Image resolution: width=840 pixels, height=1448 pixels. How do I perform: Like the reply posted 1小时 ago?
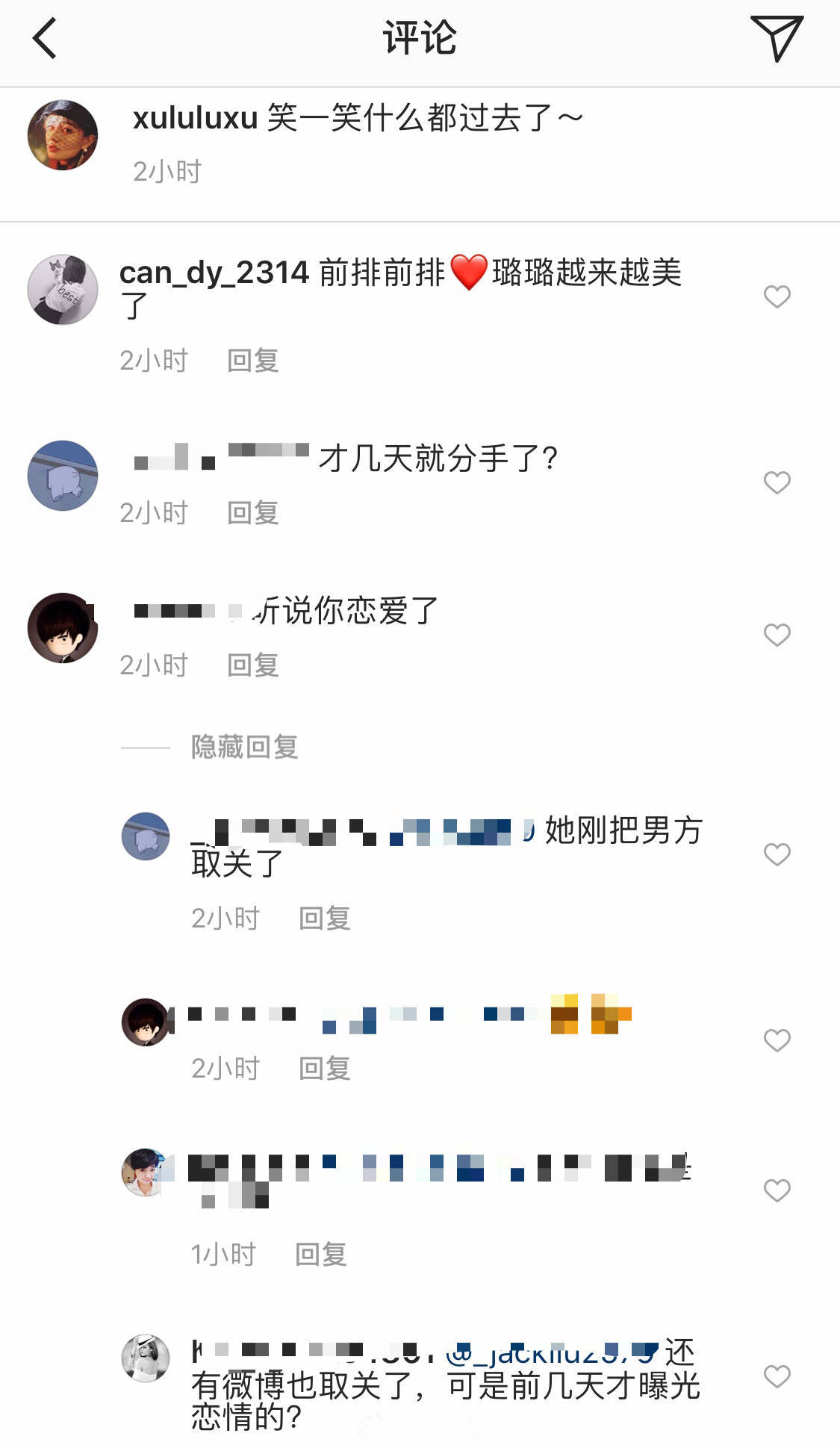[x=777, y=1190]
